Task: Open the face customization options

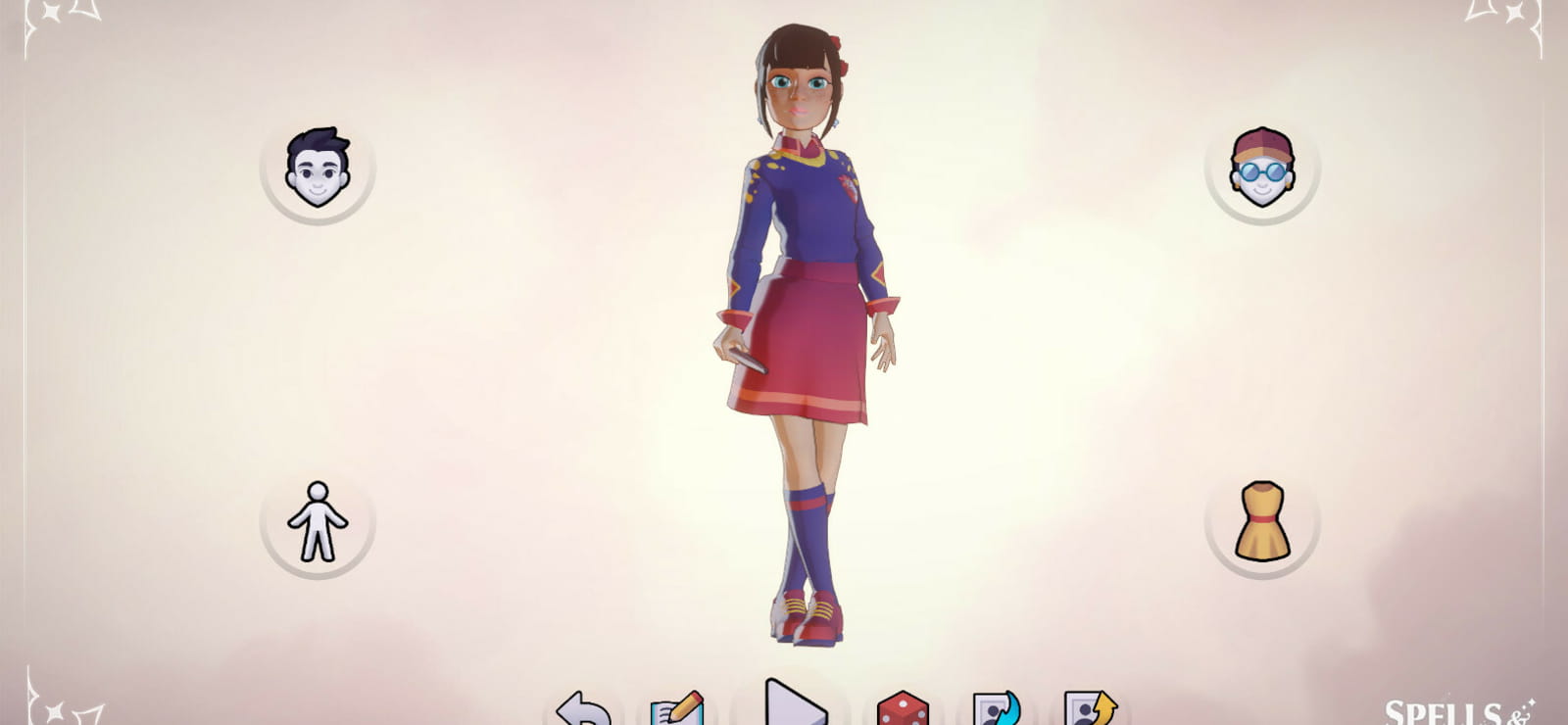Action: click(x=318, y=167)
